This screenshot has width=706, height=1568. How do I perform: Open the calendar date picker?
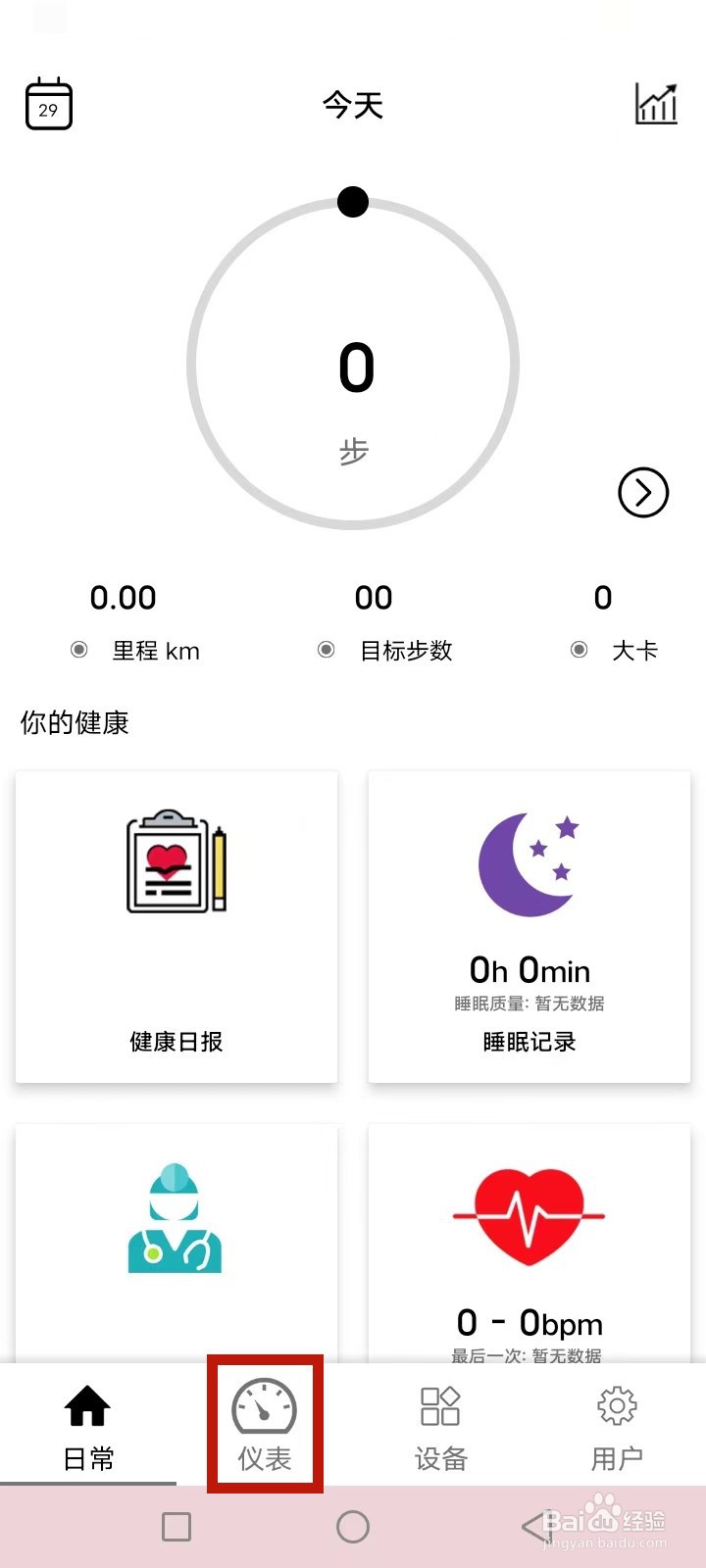pyautogui.click(x=48, y=104)
